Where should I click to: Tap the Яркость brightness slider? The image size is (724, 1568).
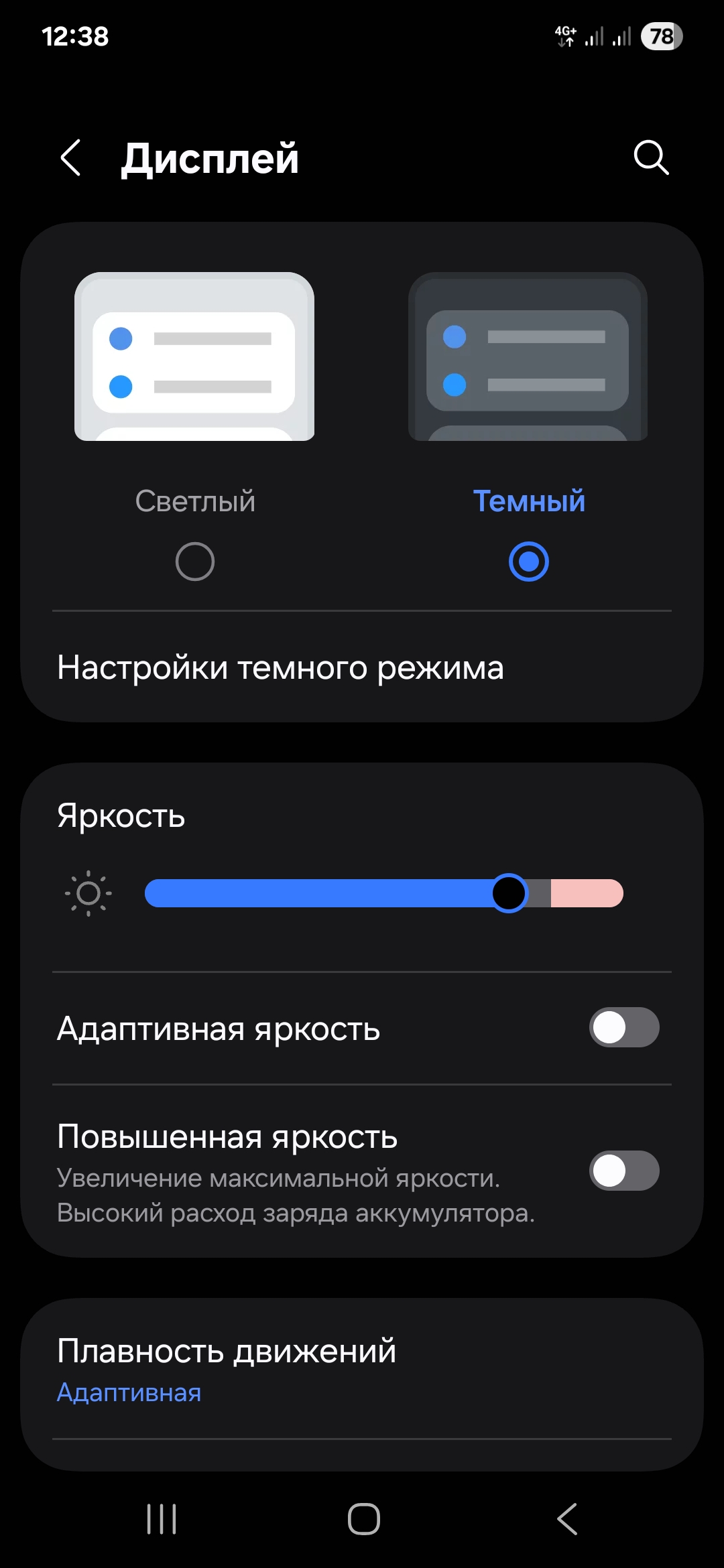click(x=384, y=893)
